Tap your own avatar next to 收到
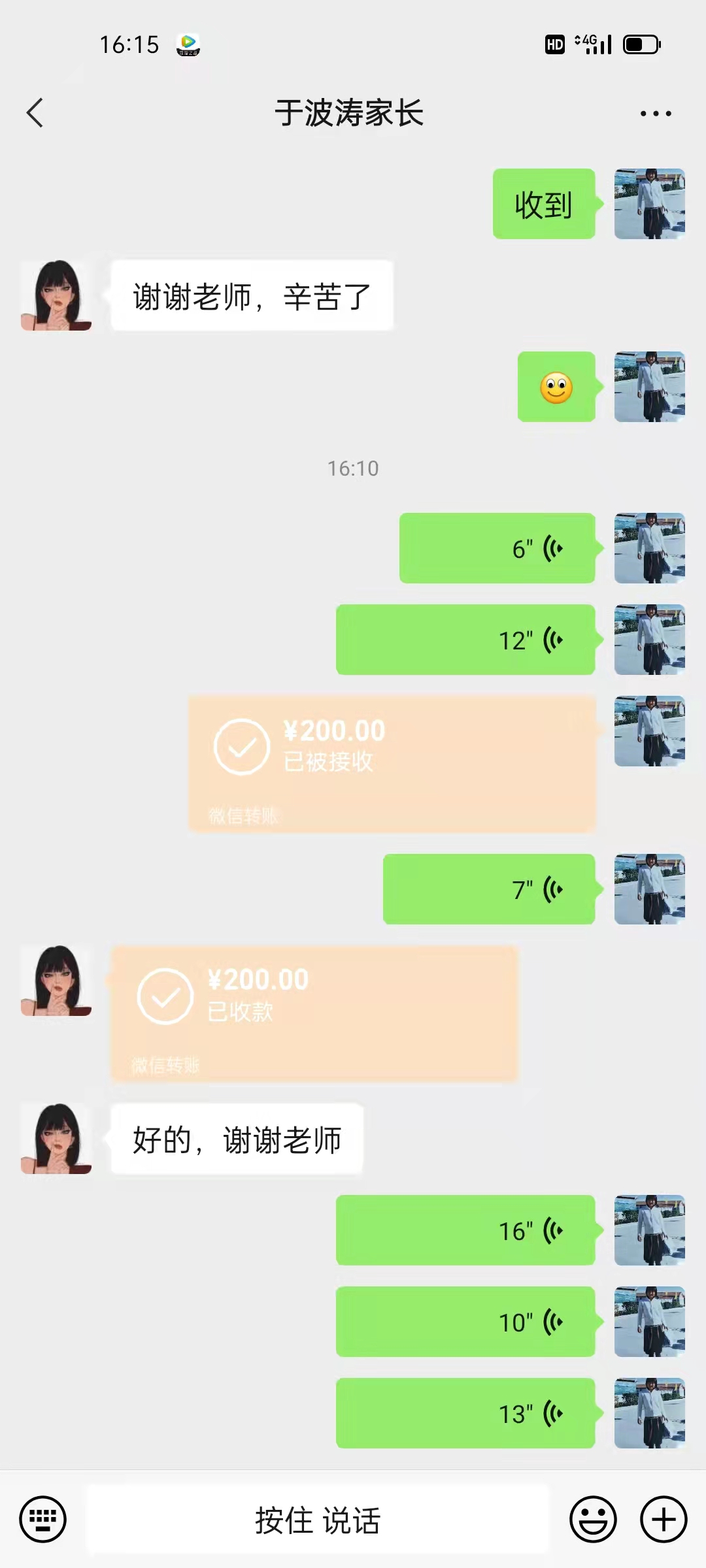 pos(648,204)
